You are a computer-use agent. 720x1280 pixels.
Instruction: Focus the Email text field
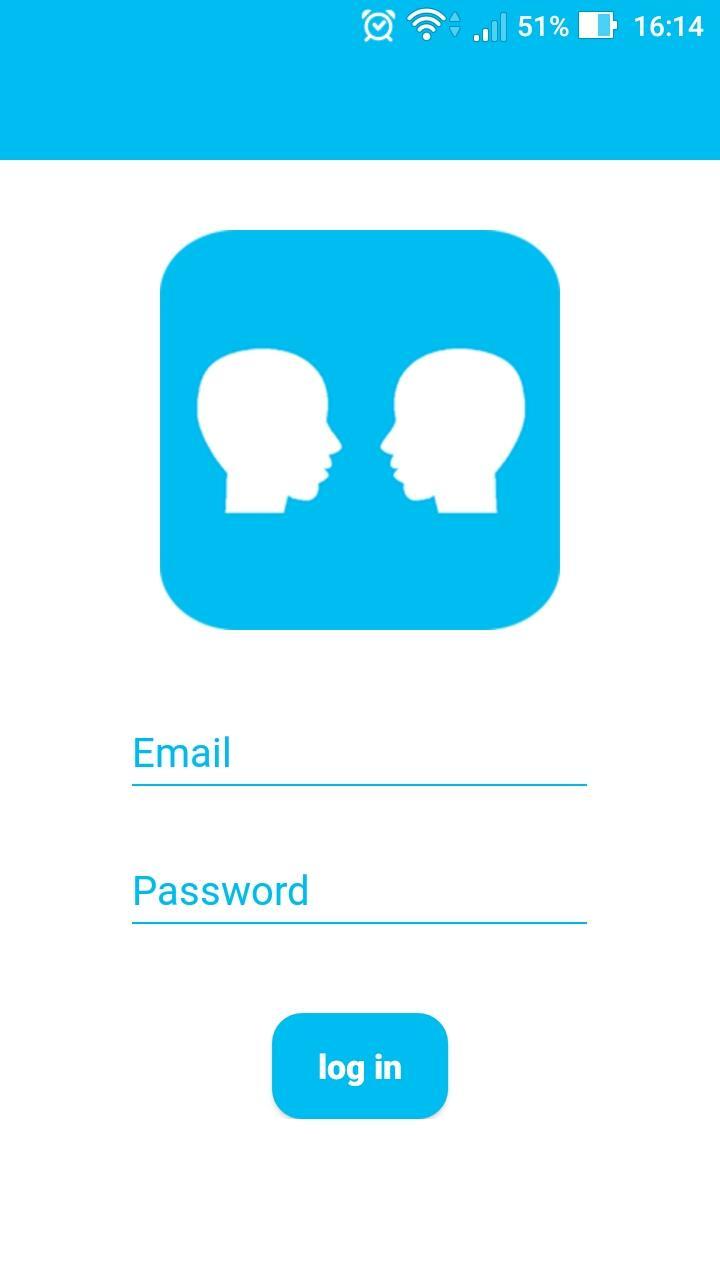pyautogui.click(x=358, y=753)
